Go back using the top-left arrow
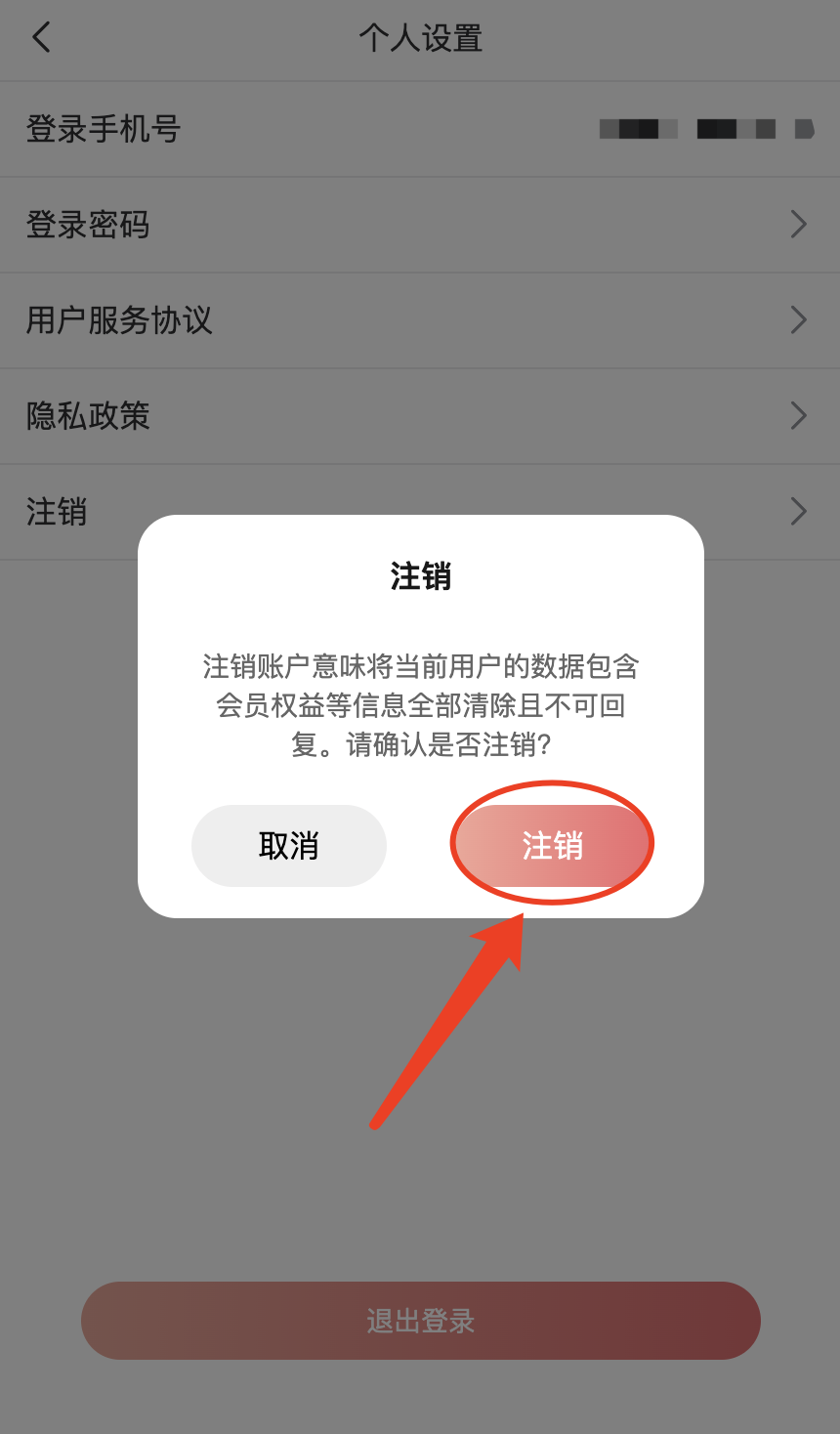This screenshot has width=840, height=1434. [41, 38]
